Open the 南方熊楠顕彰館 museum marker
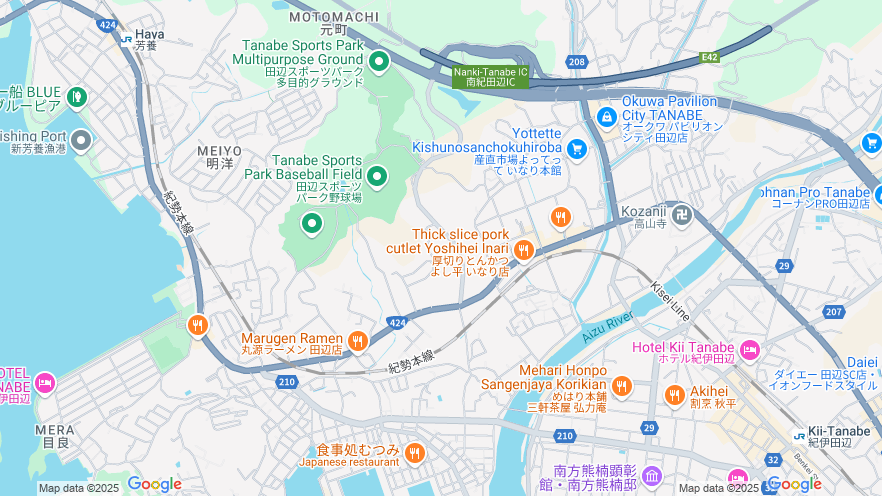The width and height of the screenshot is (882, 496). [x=652, y=475]
